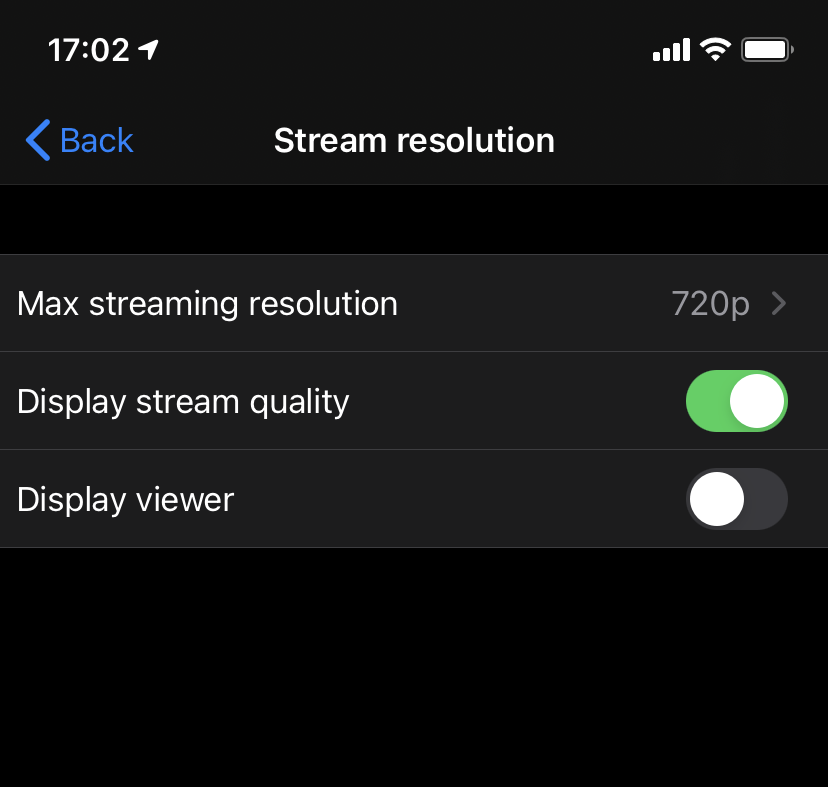Viewport: 828px width, 787px height.
Task: Enable the Display viewer switch
Action: (x=736, y=499)
